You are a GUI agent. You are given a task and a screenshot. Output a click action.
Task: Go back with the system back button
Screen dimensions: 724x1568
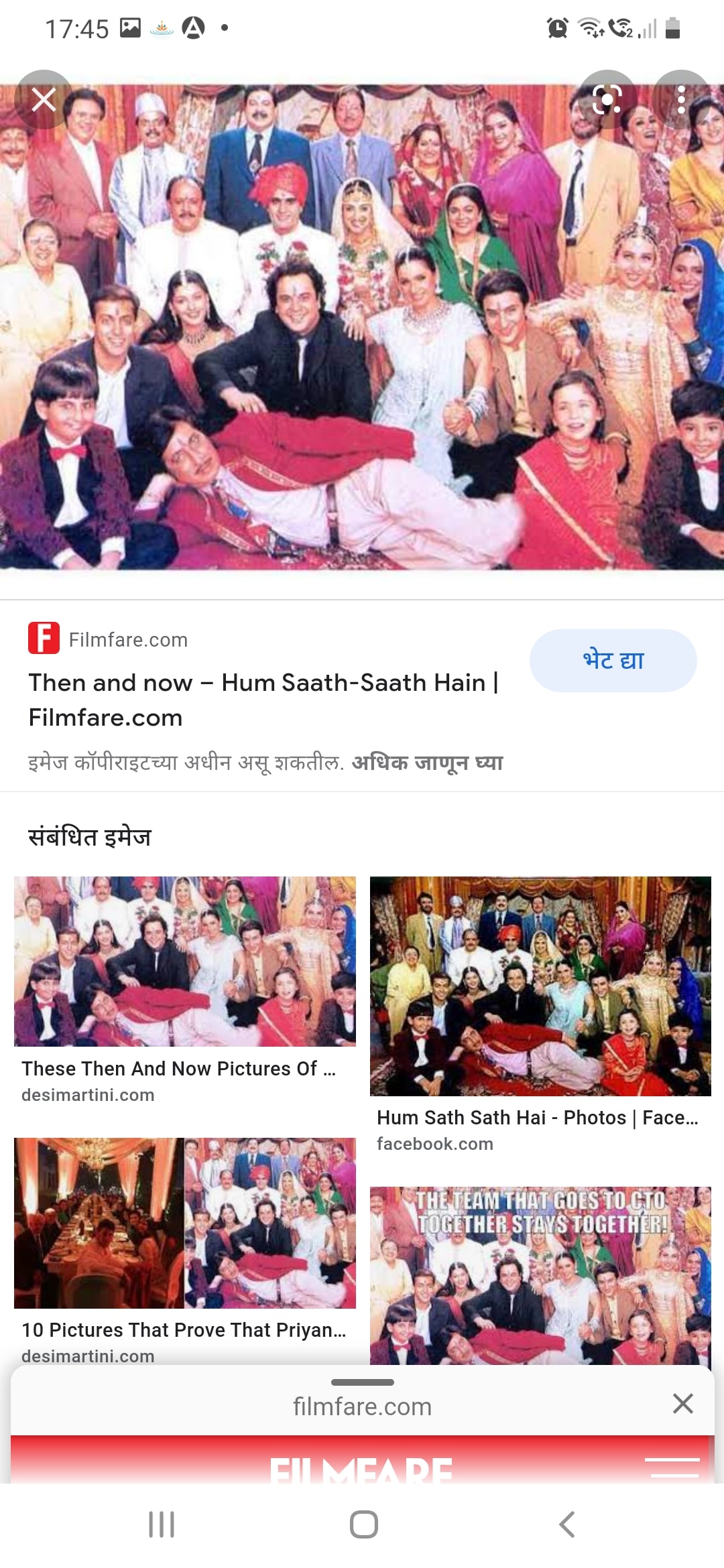[566, 1524]
